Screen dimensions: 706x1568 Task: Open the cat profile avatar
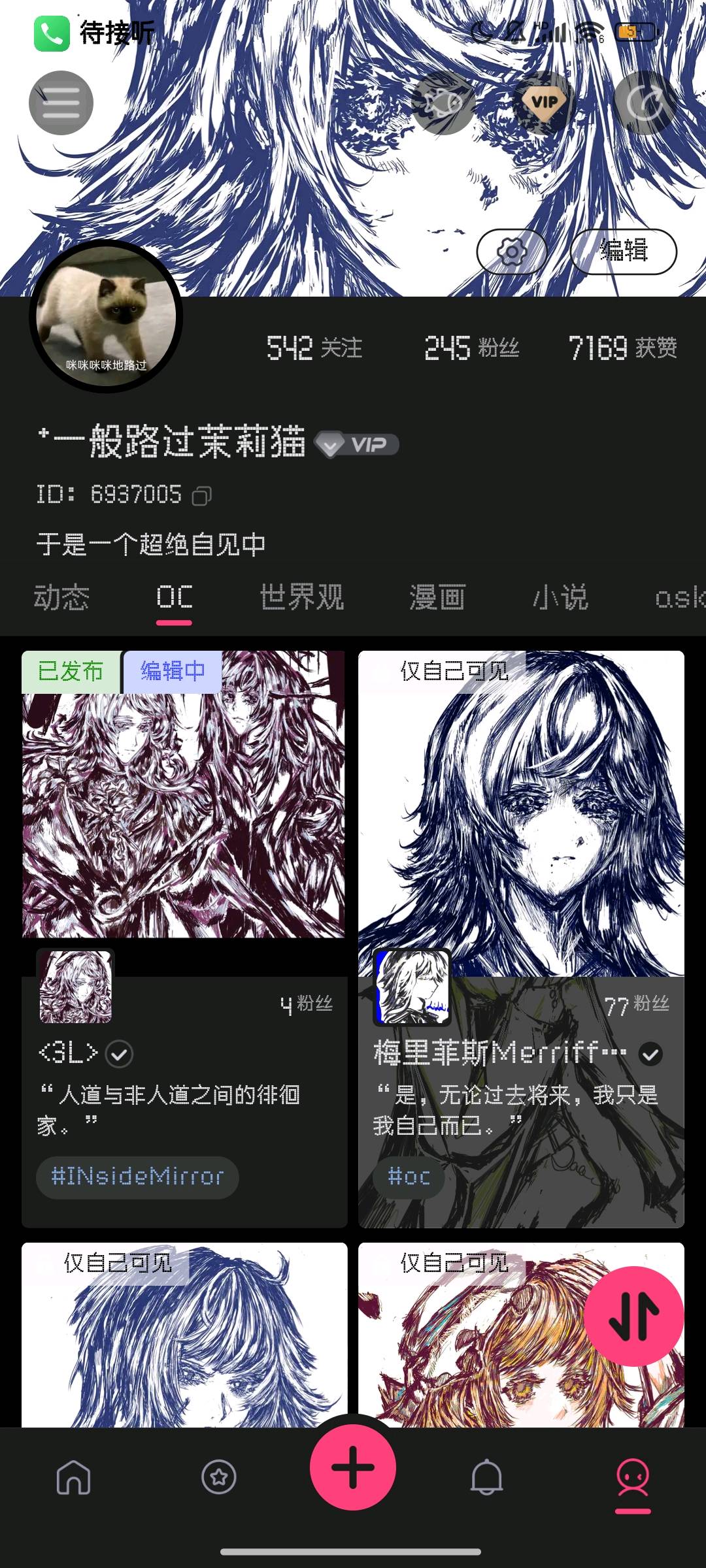[x=106, y=316]
